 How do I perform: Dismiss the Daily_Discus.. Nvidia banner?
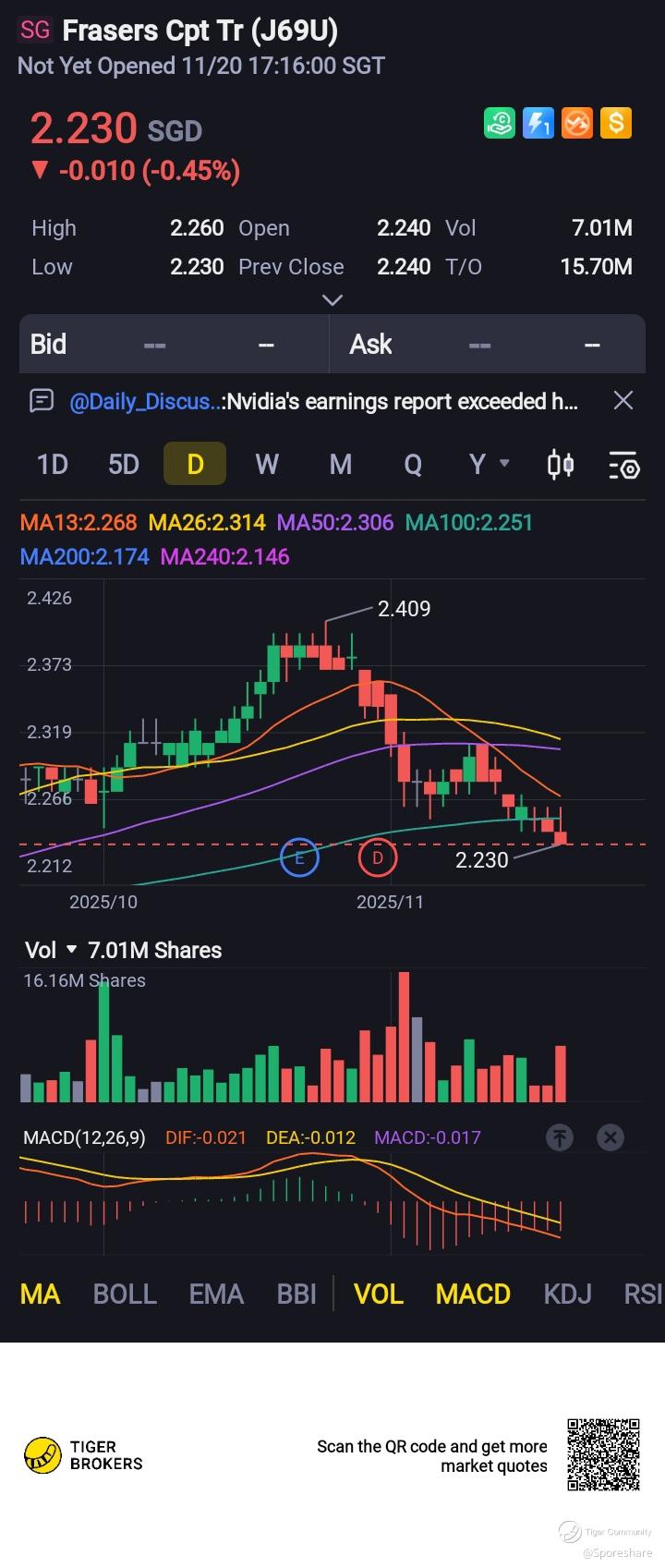pos(623,400)
